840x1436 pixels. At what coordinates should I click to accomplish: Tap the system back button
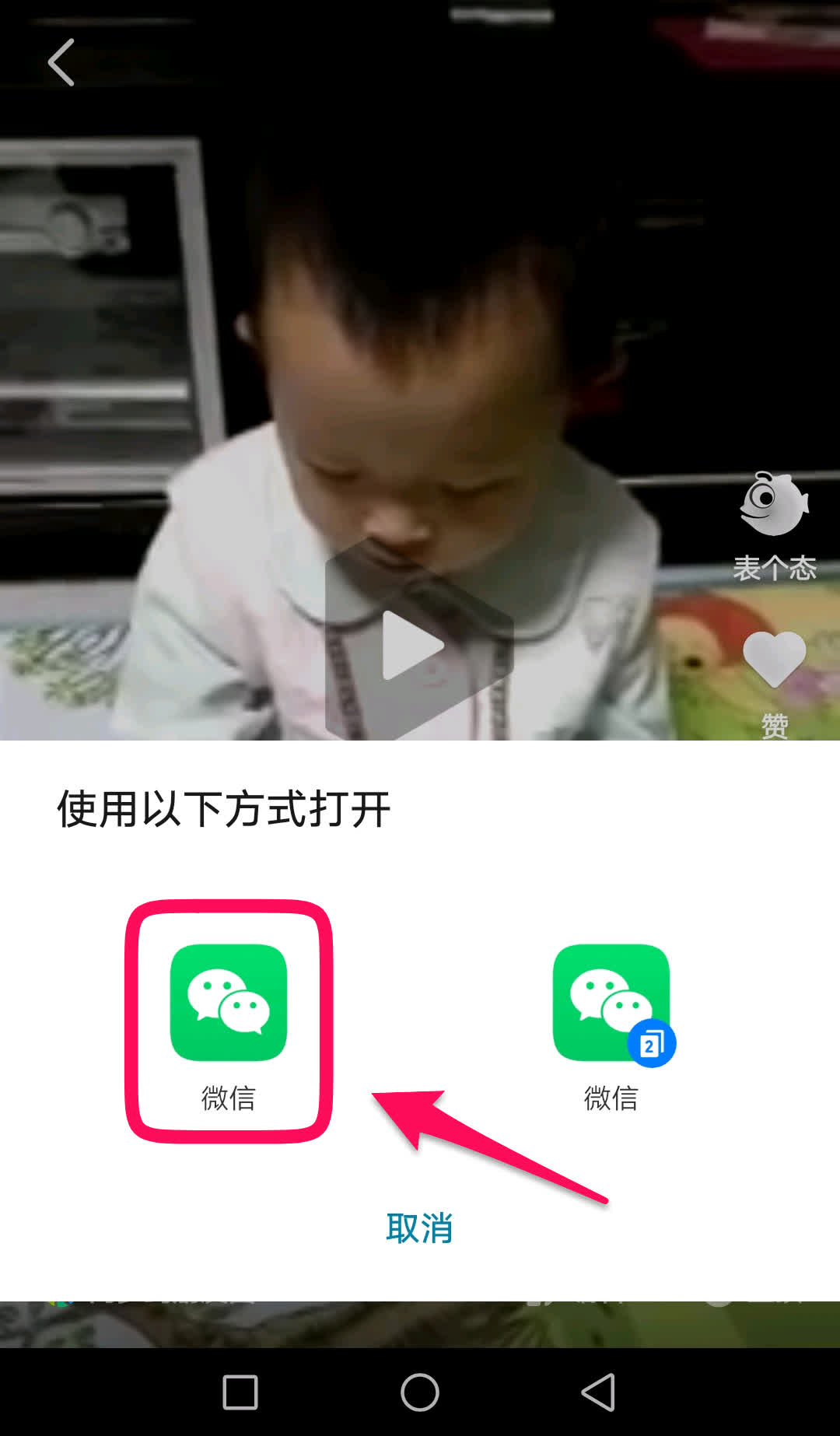599,1392
